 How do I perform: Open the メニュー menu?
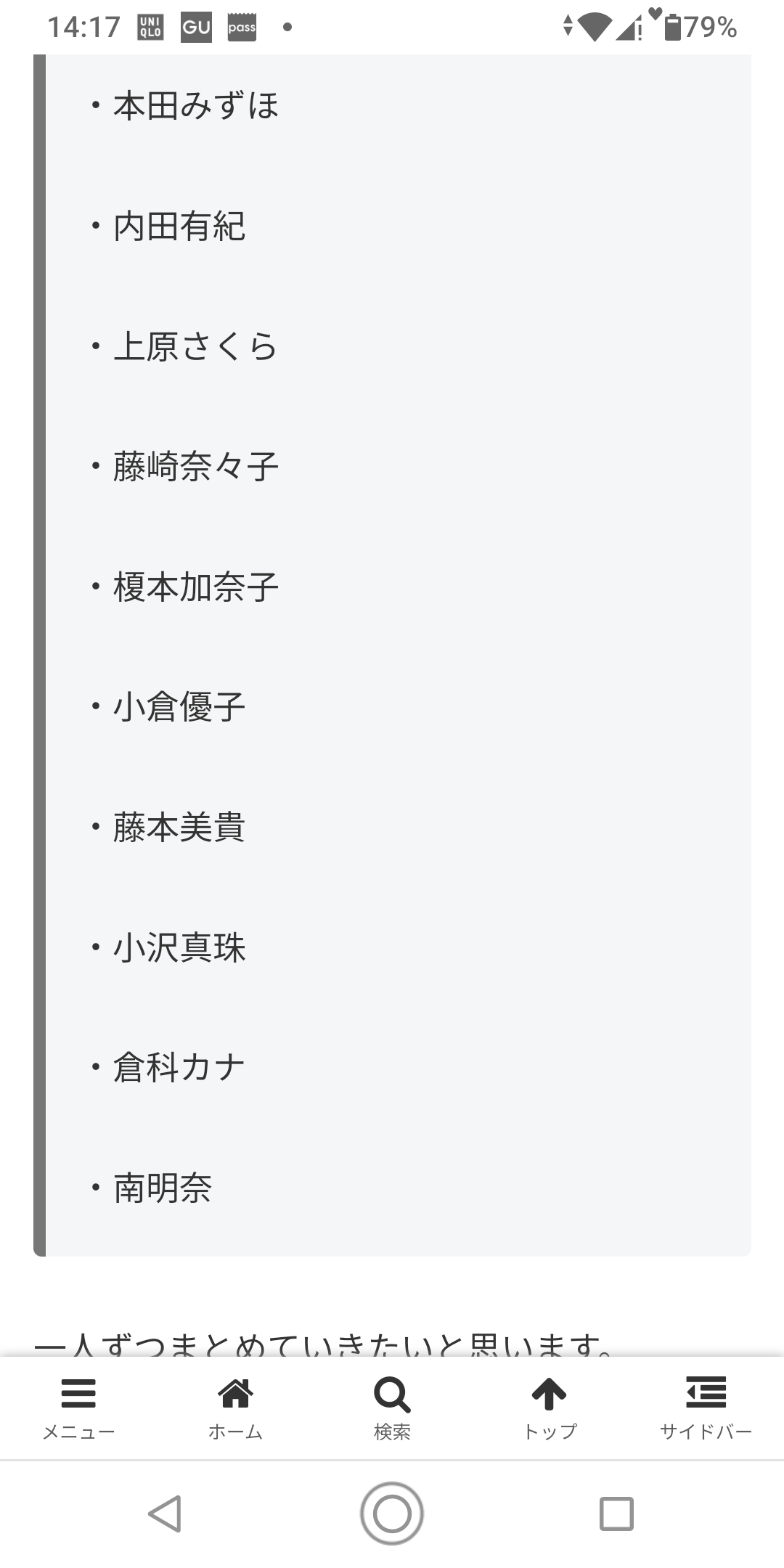[78, 1408]
